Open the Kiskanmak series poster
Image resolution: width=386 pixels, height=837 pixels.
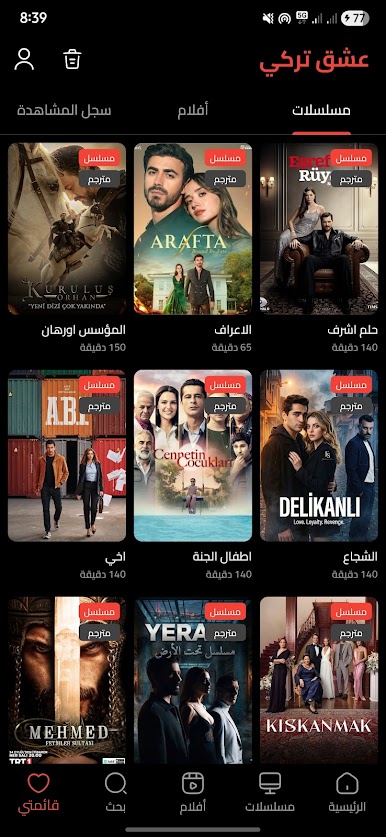pyautogui.click(x=319, y=680)
